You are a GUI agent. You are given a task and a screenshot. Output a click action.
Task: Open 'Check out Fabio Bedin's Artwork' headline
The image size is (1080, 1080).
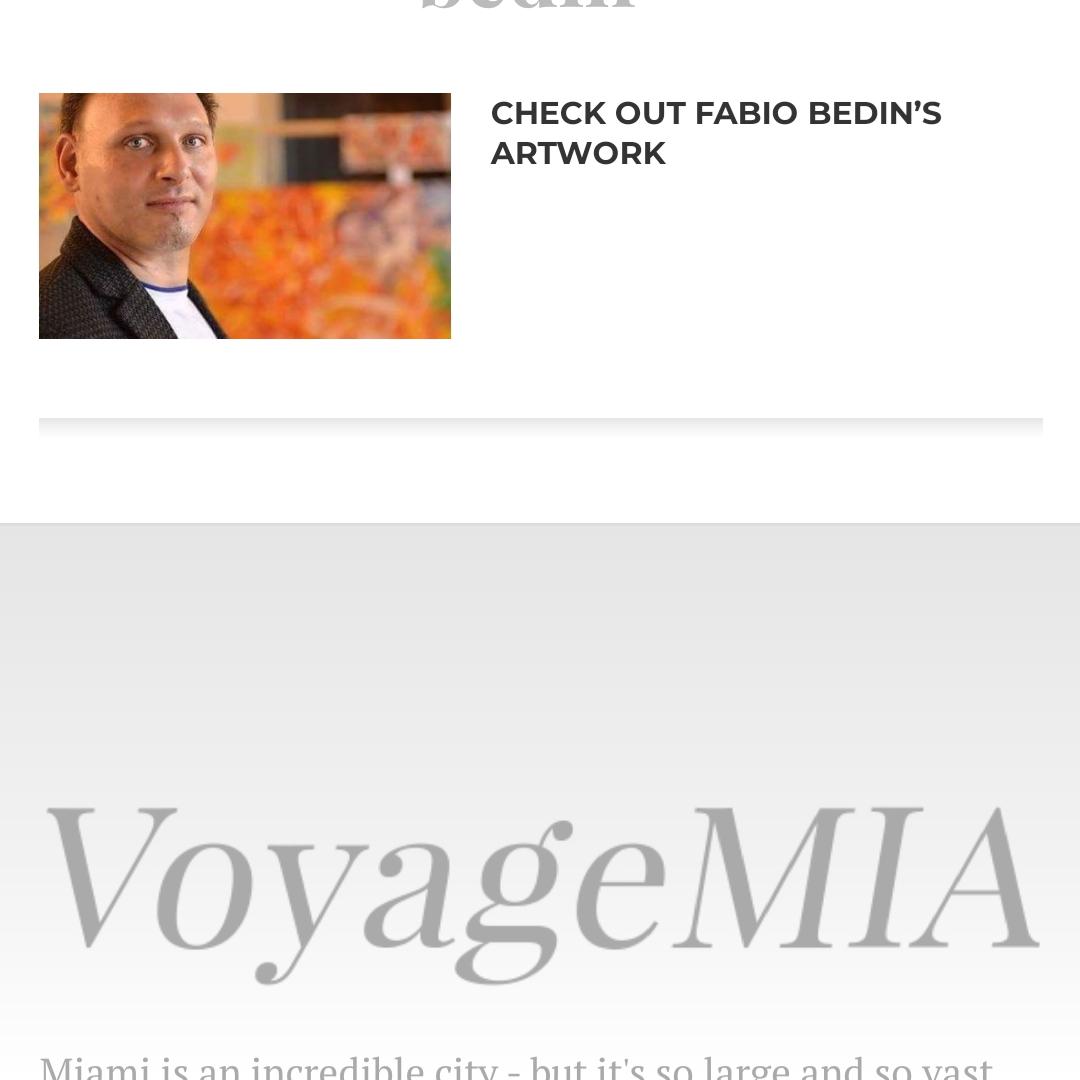point(715,133)
